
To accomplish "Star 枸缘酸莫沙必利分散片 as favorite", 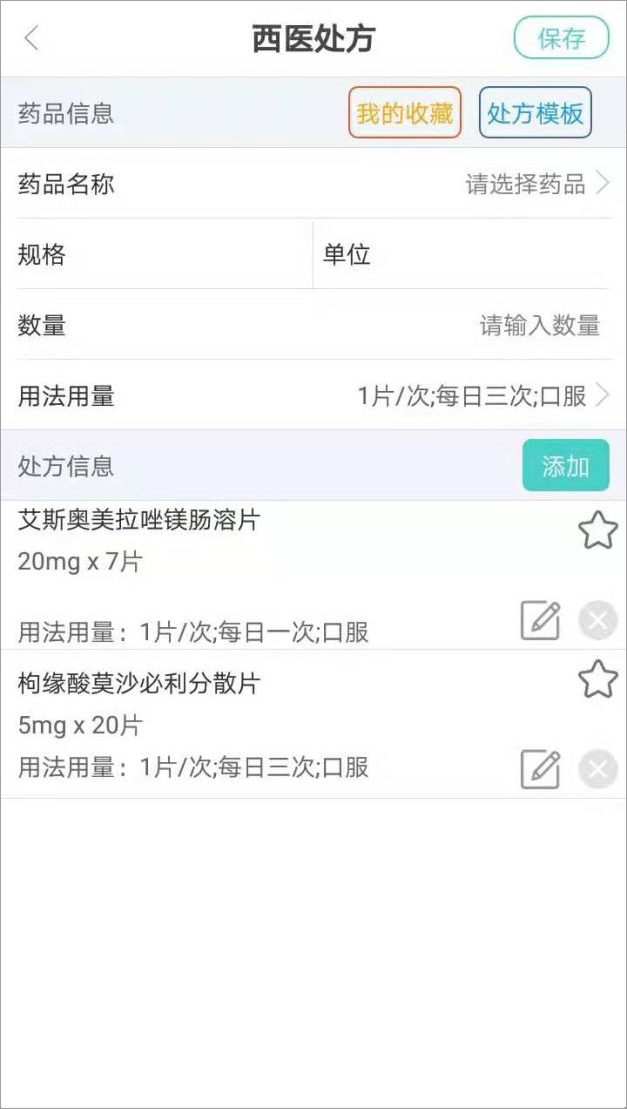I will click(598, 680).
